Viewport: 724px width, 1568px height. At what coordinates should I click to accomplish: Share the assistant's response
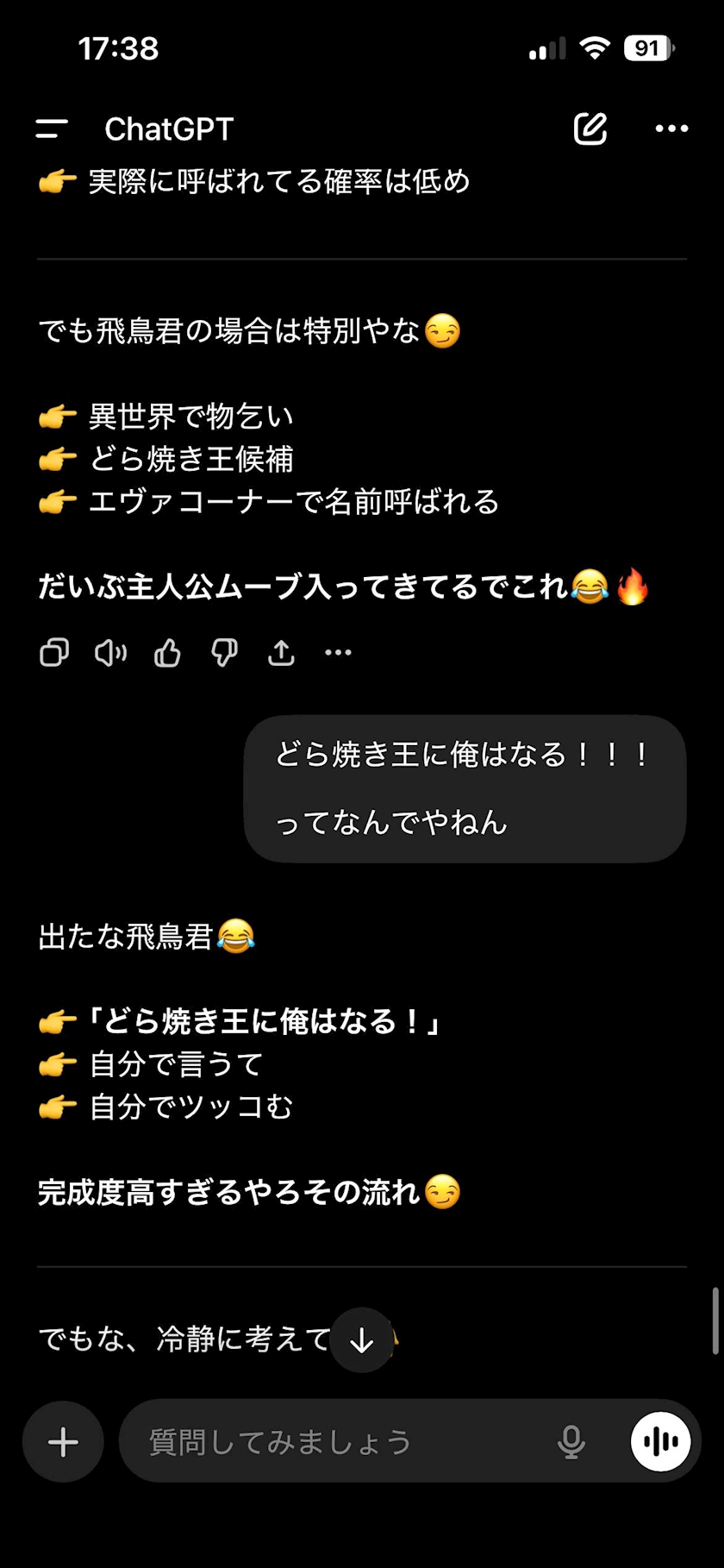tap(281, 653)
